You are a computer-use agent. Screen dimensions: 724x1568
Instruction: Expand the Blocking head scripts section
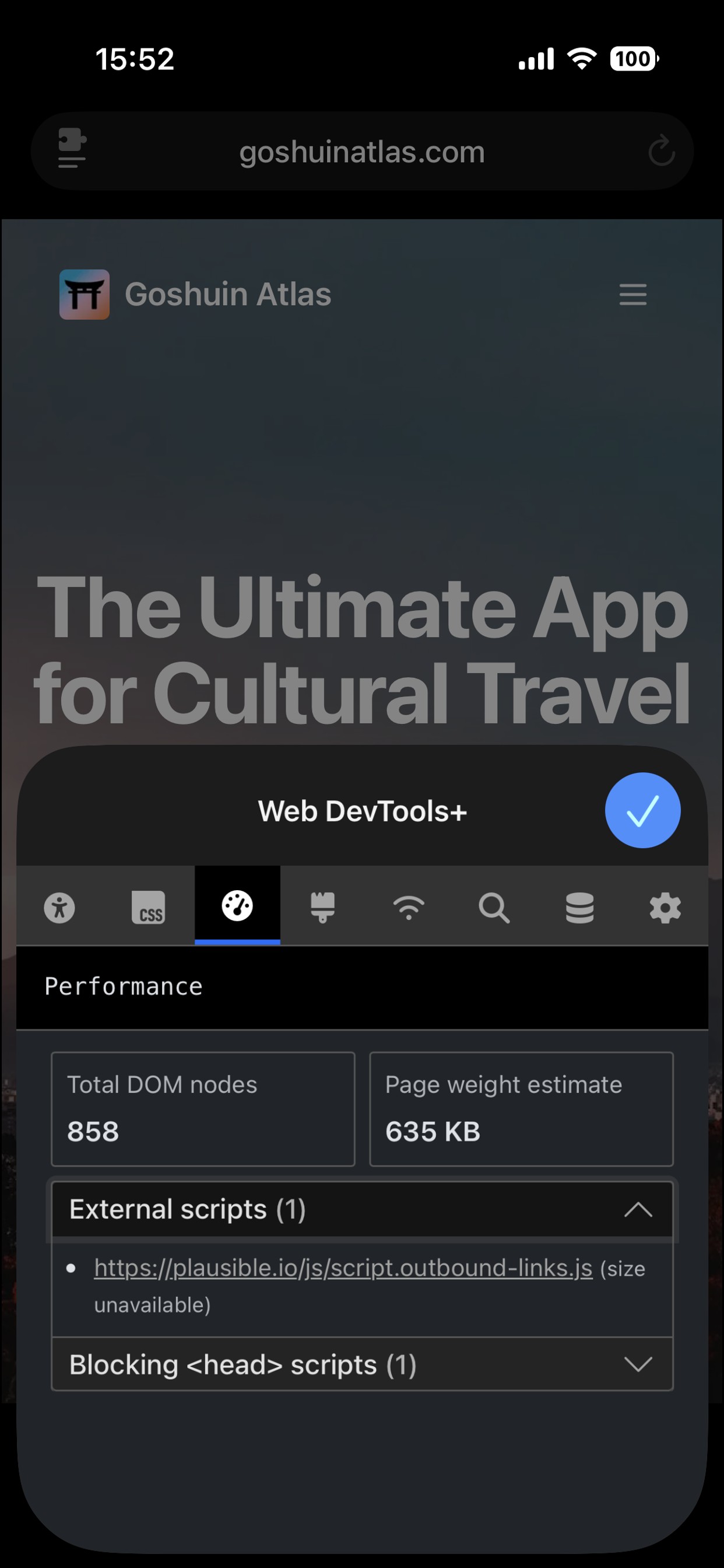point(638,1364)
